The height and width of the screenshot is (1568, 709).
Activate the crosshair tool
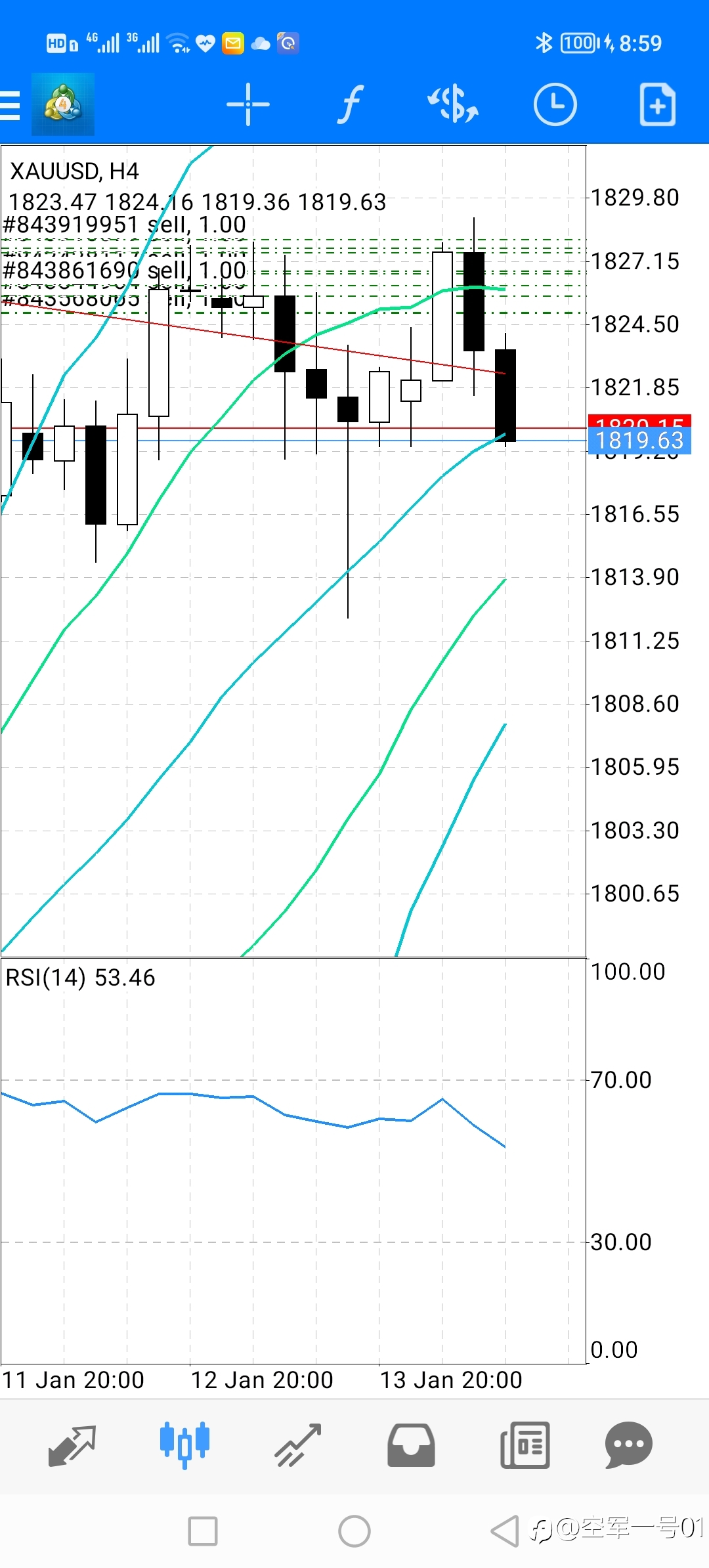tap(247, 104)
